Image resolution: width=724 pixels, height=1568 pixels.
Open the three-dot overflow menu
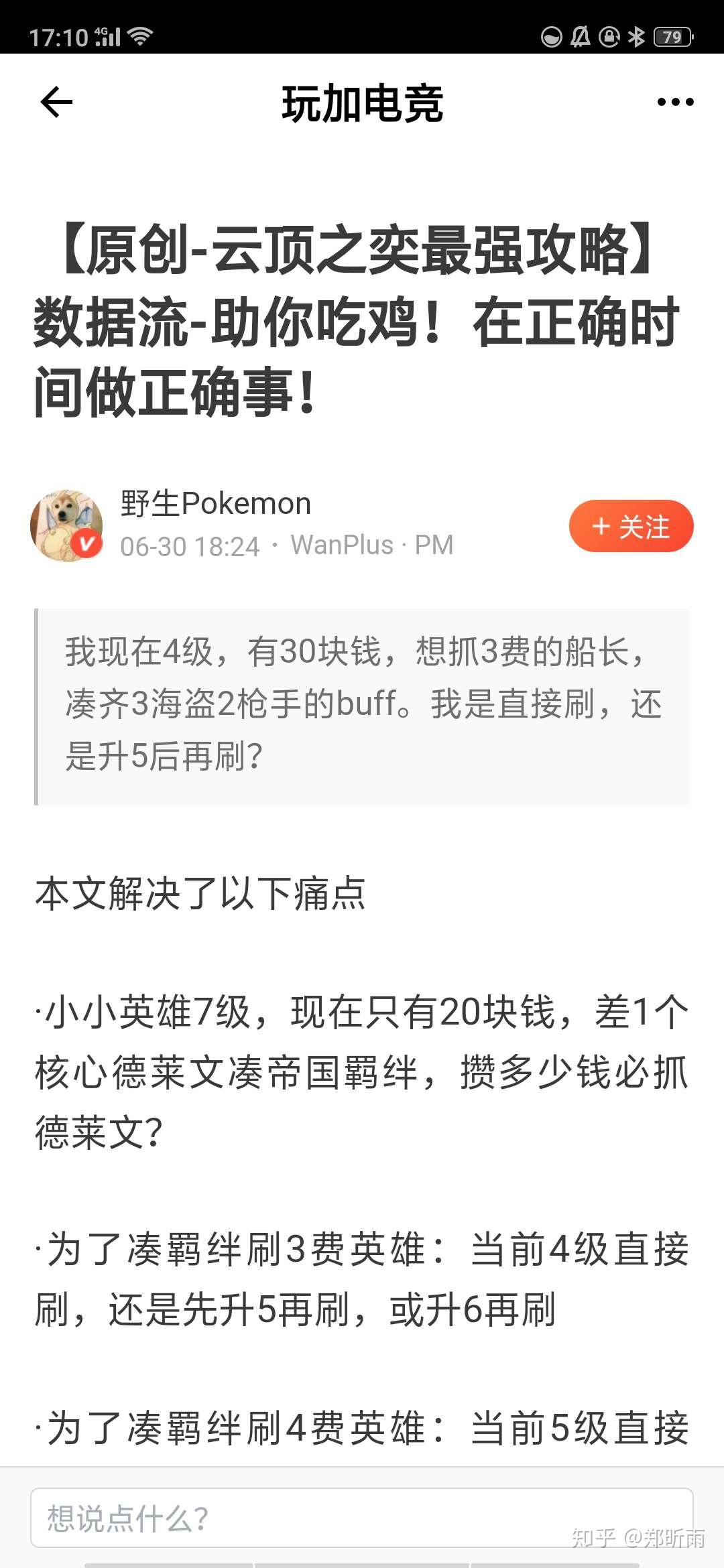click(675, 103)
